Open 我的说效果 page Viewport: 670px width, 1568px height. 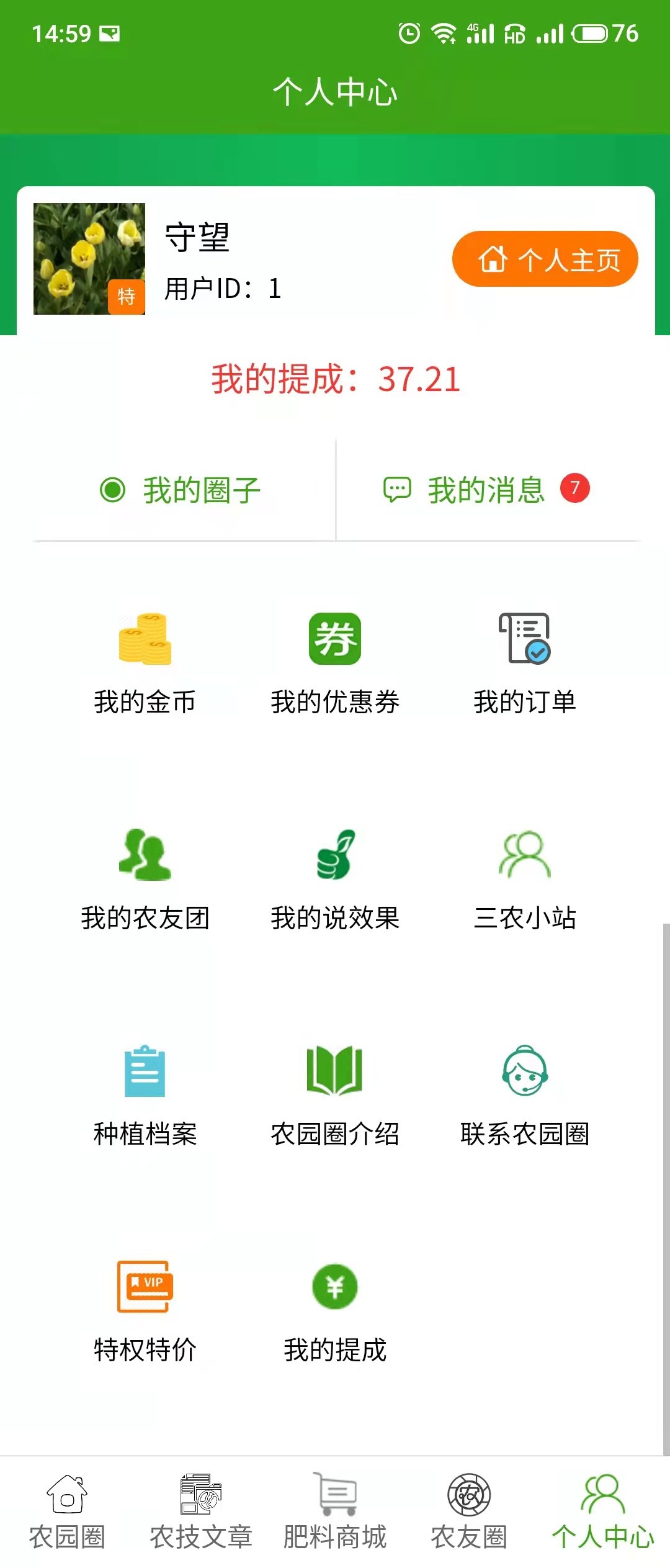click(335, 878)
